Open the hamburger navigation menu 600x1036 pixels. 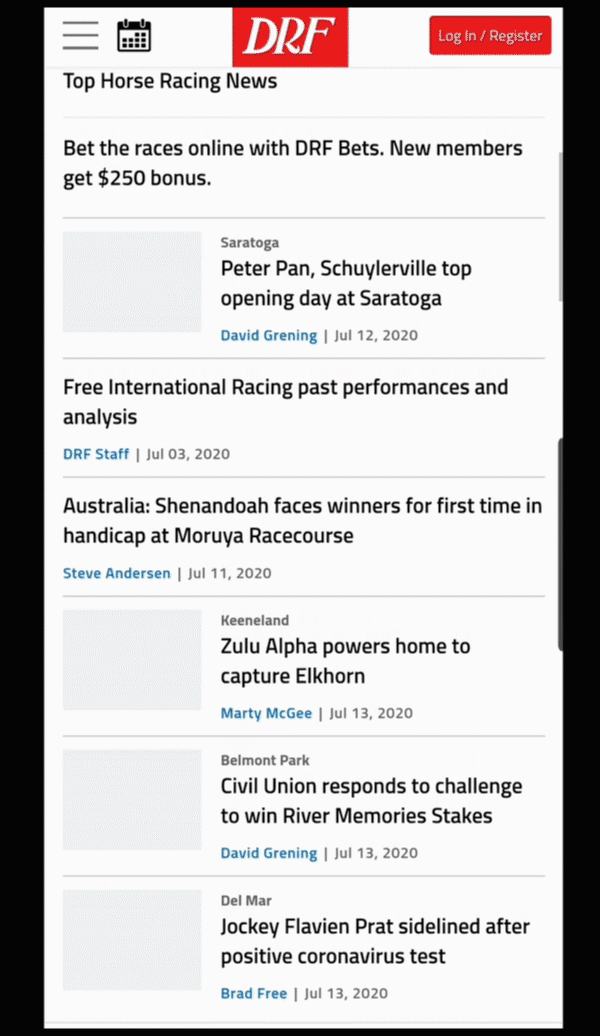coord(80,35)
